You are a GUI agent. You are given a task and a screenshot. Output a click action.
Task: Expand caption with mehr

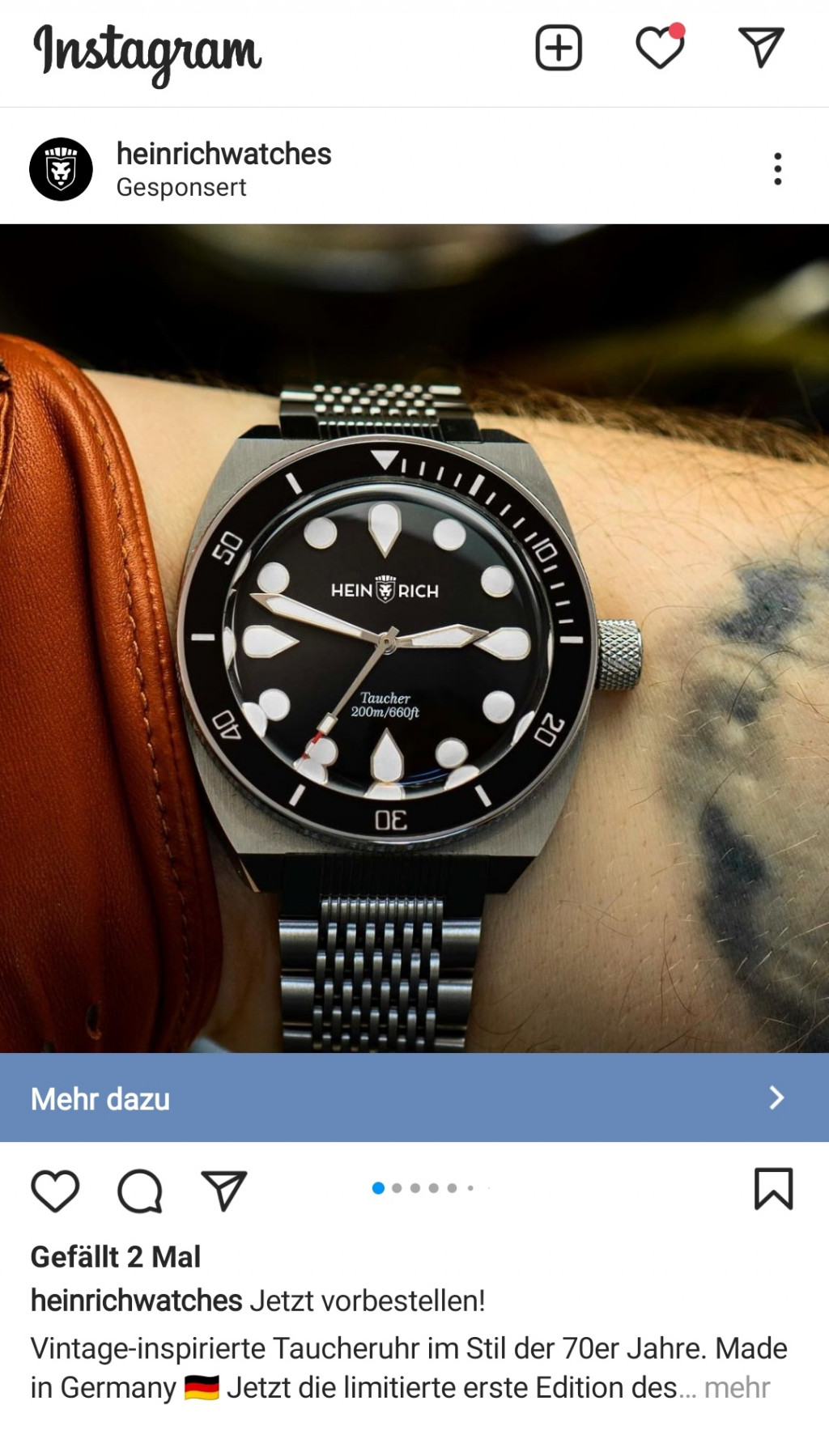[737, 1387]
